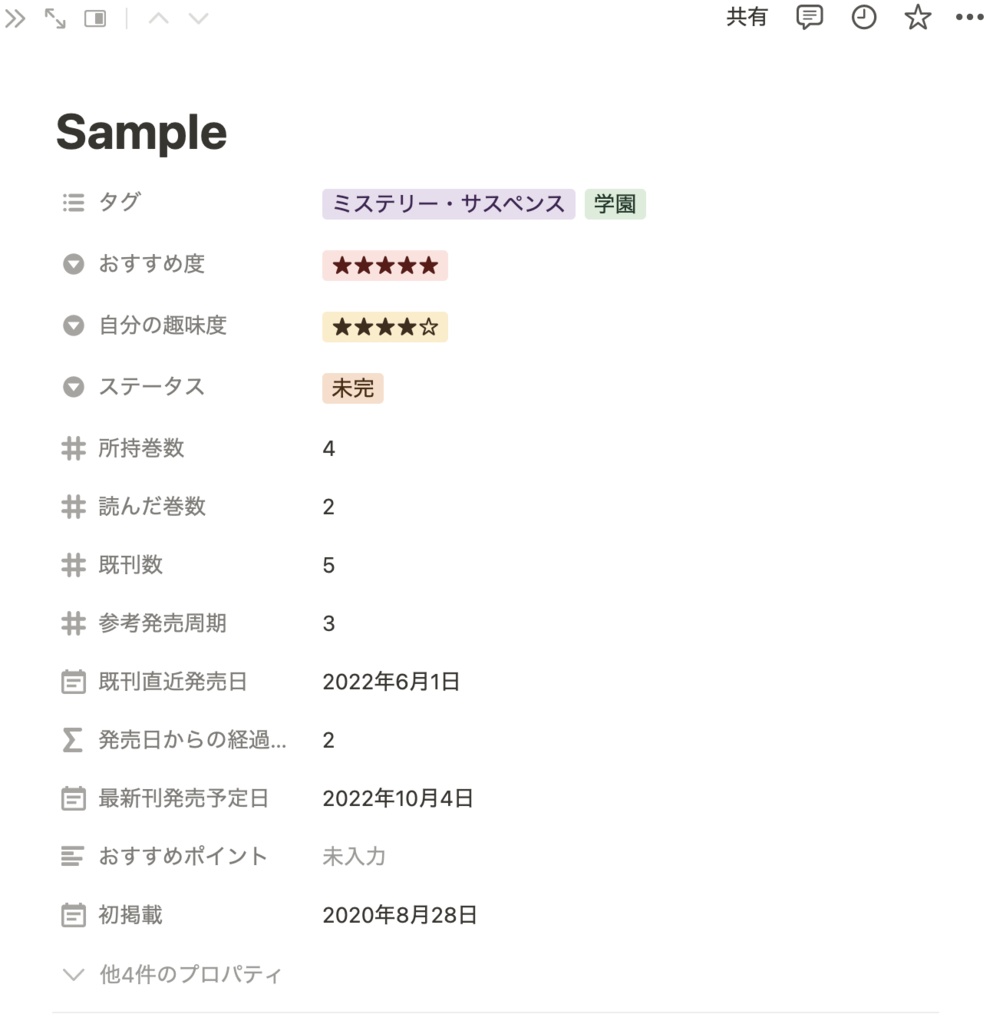Image resolution: width=993 pixels, height=1024 pixels.
Task: Edit the 読んだ巻数 number value
Action: point(329,507)
